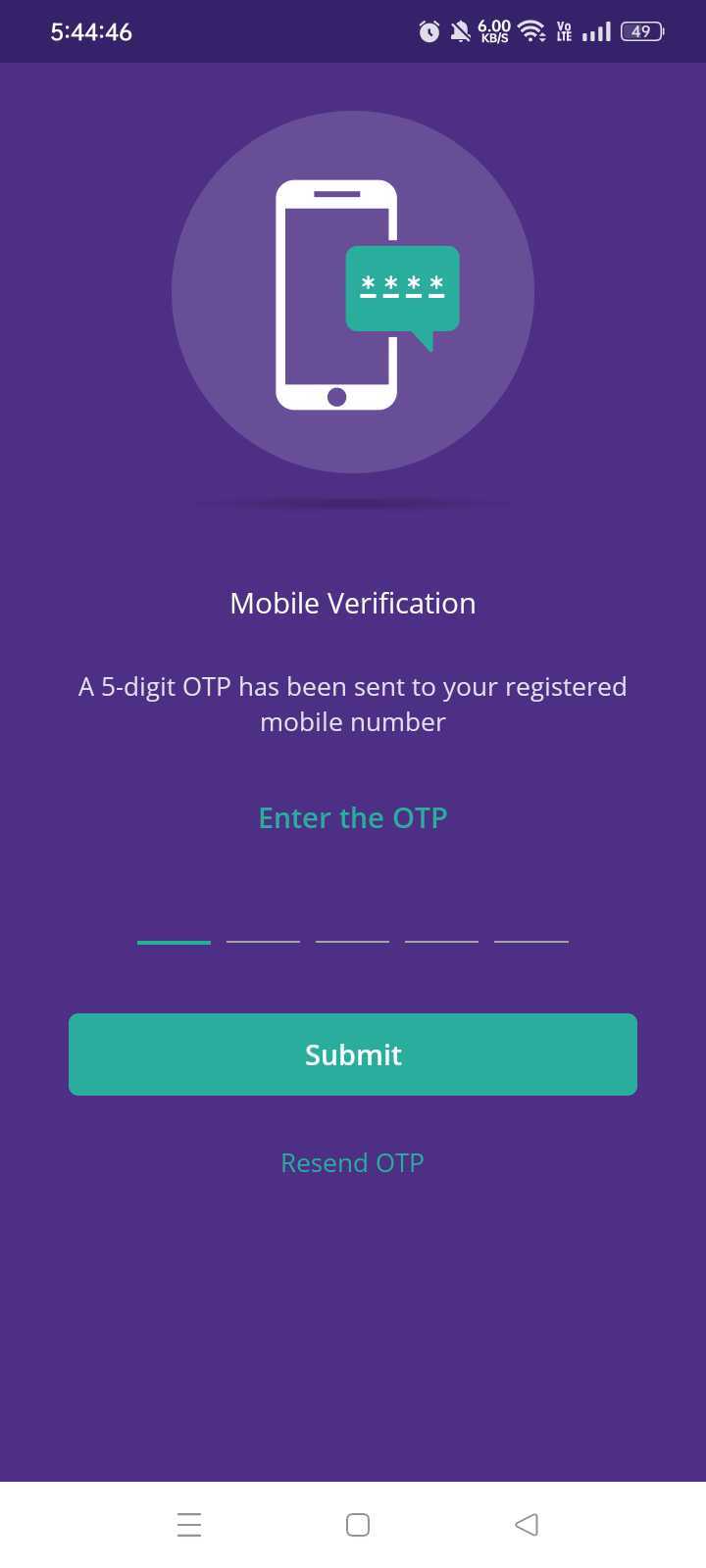
Task: Request a new code via Resend OTP
Action: 352,1162
